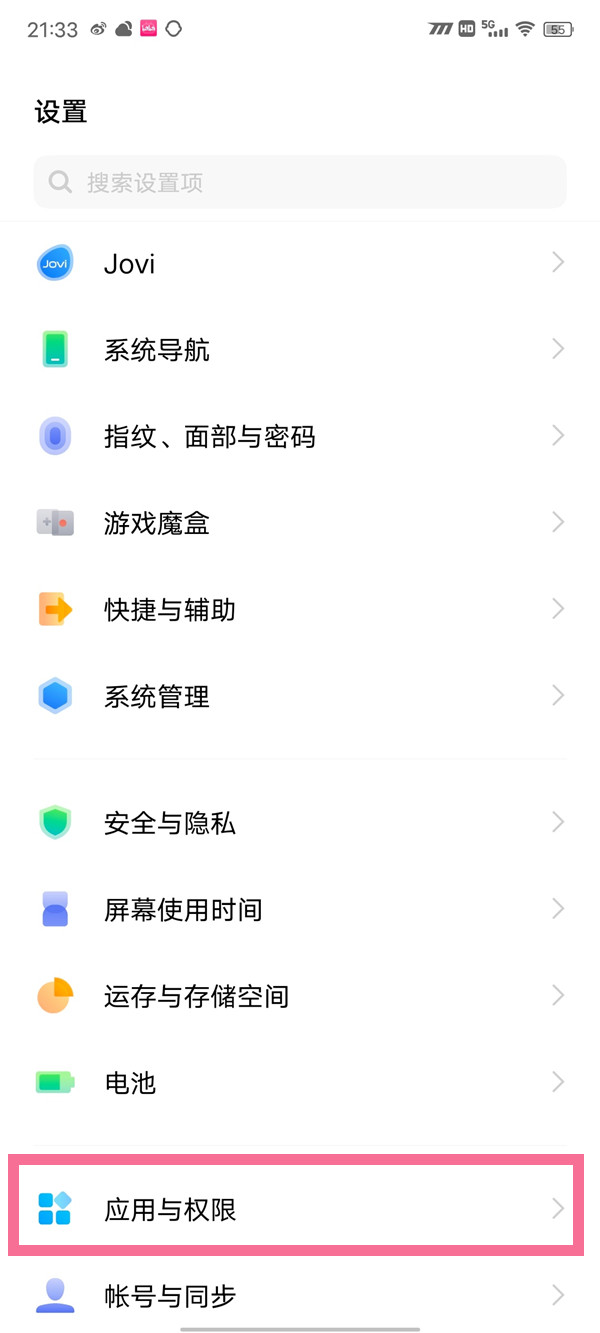Select 快捷与辅助
This screenshot has width=600, height=1333.
tap(300, 609)
